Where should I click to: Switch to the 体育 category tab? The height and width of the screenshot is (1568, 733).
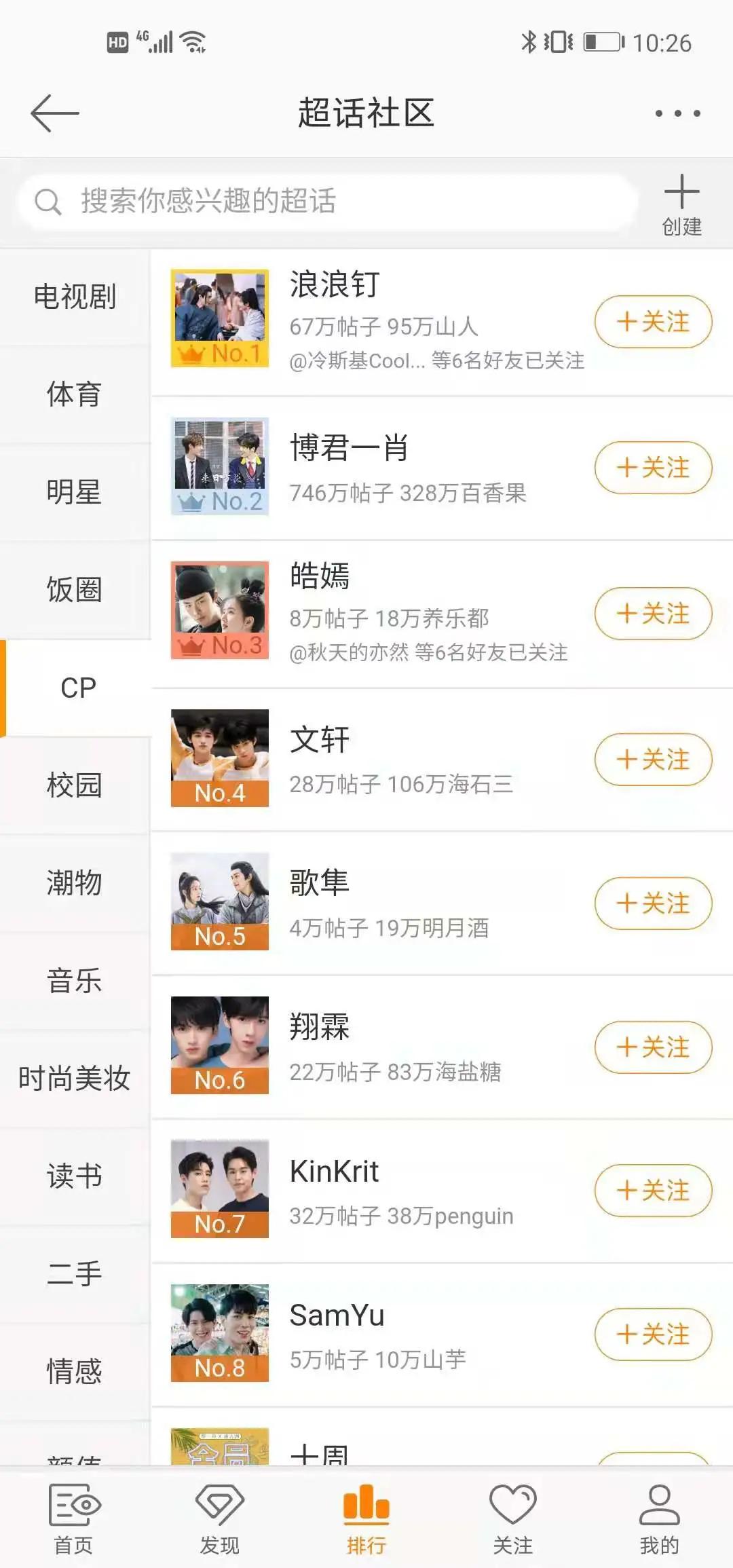(x=74, y=395)
